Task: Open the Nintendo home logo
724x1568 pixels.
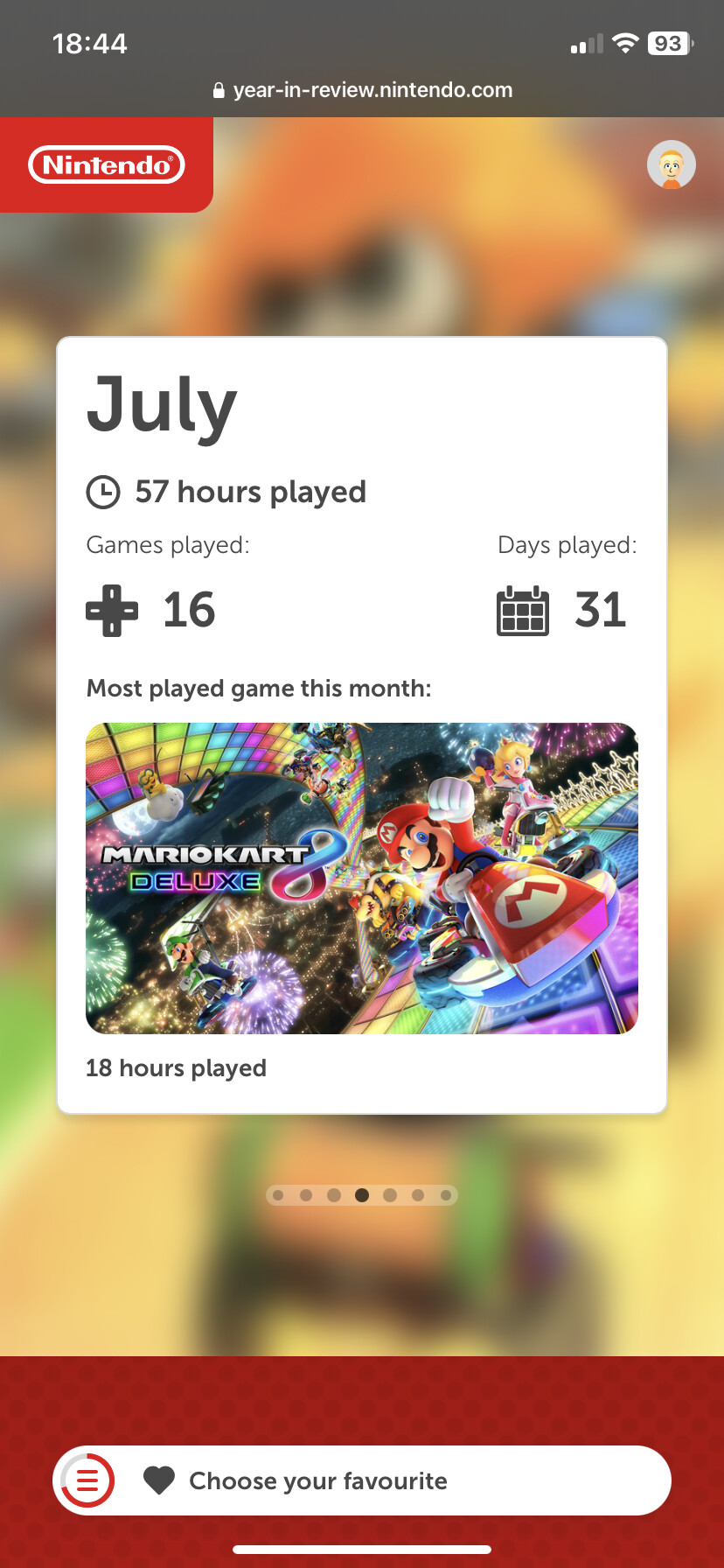Action: [x=107, y=164]
